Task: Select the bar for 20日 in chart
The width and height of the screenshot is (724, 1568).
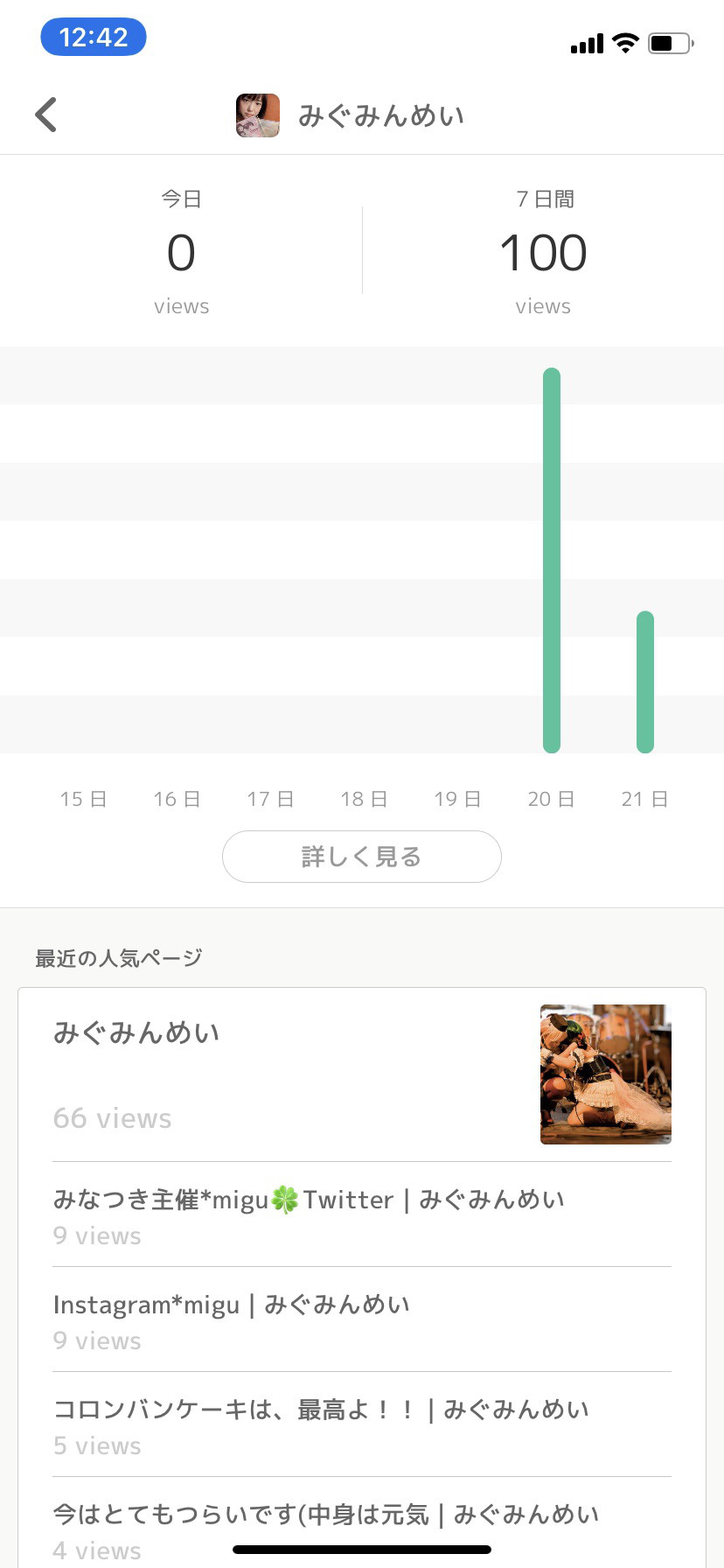Action: (x=552, y=560)
